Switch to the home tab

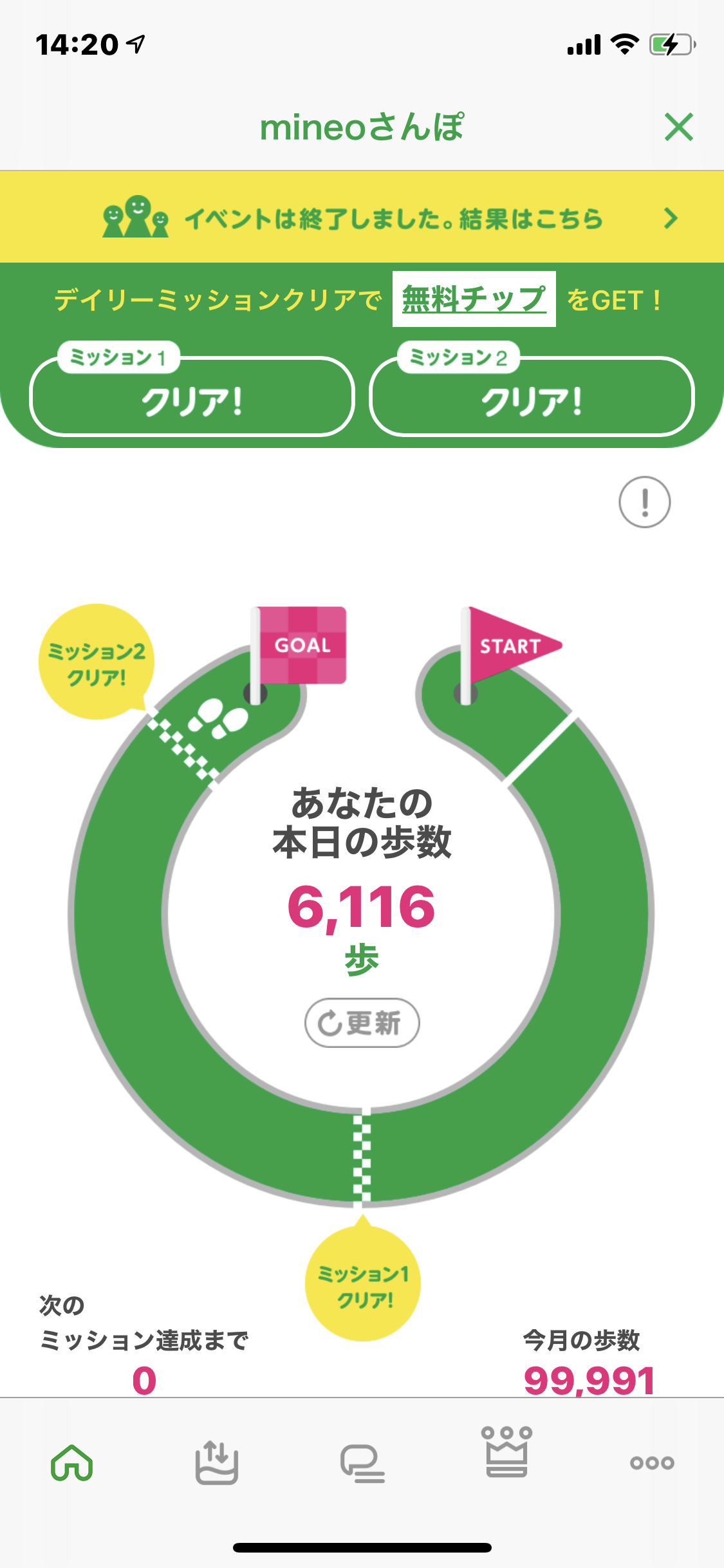pos(72,1462)
